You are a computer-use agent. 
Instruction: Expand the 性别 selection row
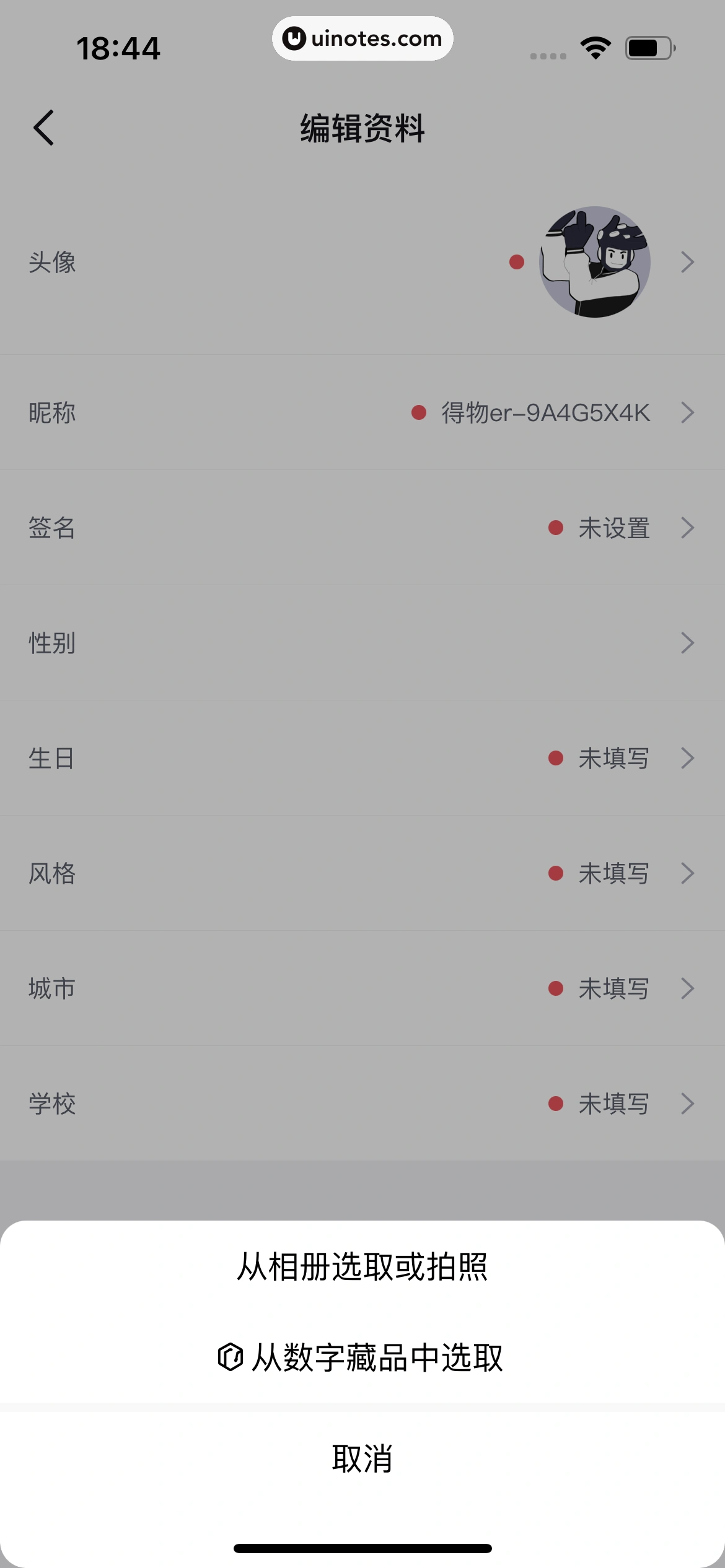tap(688, 643)
